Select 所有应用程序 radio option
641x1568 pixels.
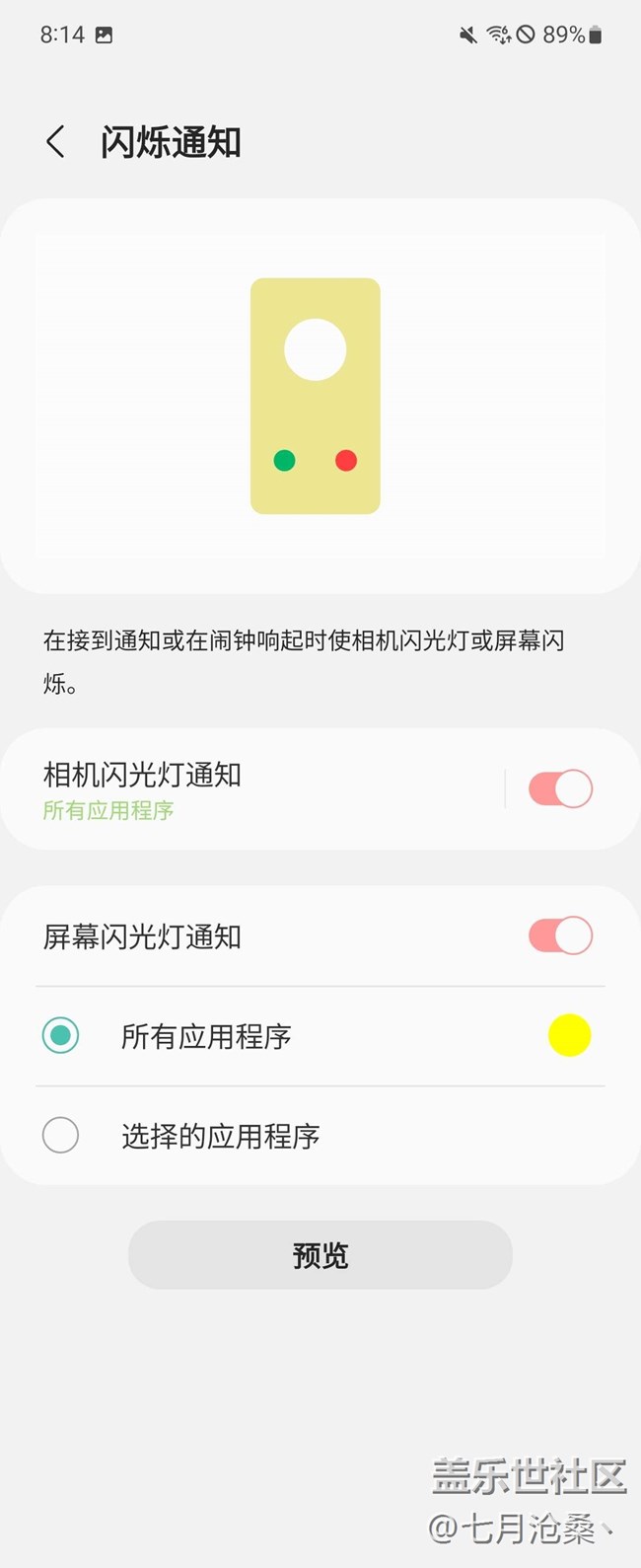61,1035
